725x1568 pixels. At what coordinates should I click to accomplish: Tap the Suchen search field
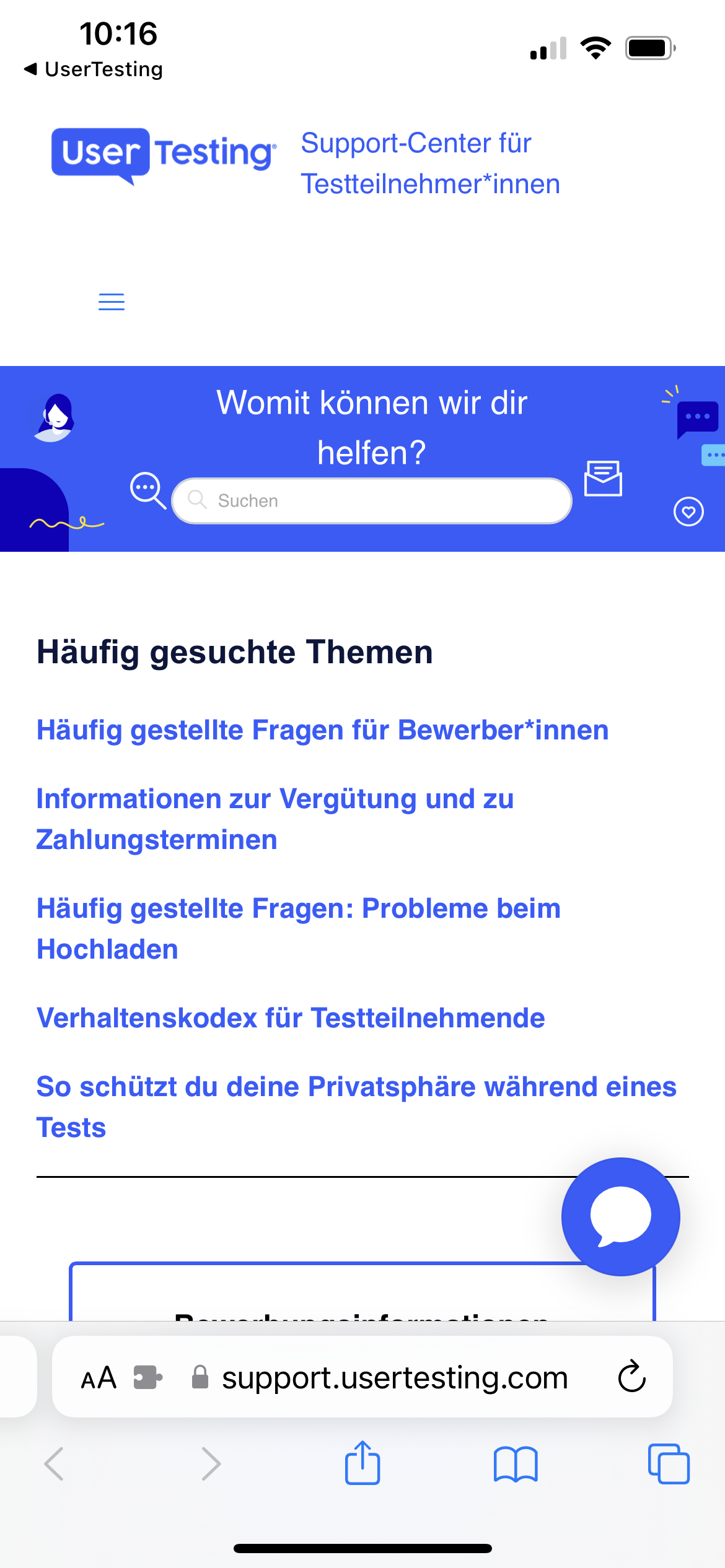tap(372, 500)
